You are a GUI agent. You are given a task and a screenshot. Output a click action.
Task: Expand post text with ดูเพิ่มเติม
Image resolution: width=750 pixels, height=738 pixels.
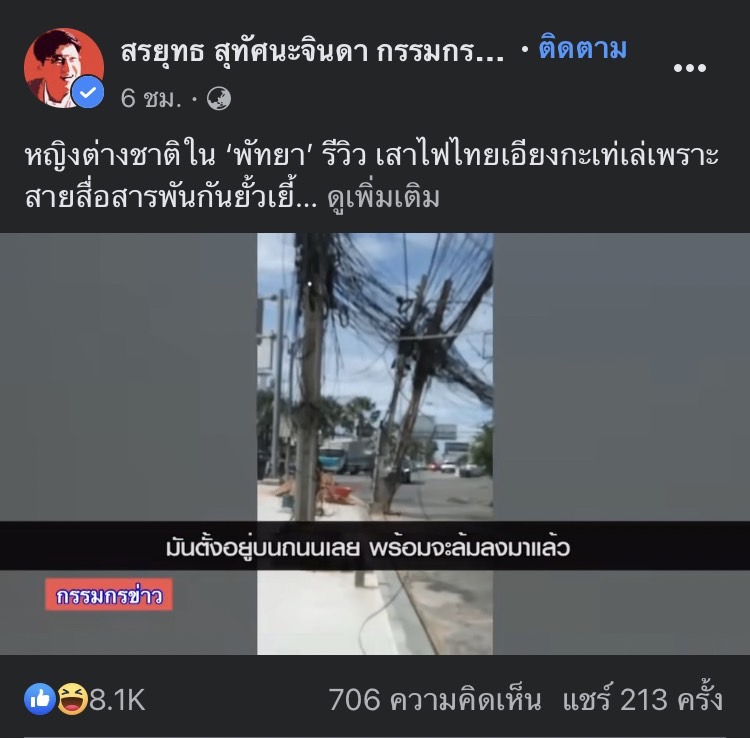pyautogui.click(x=383, y=198)
